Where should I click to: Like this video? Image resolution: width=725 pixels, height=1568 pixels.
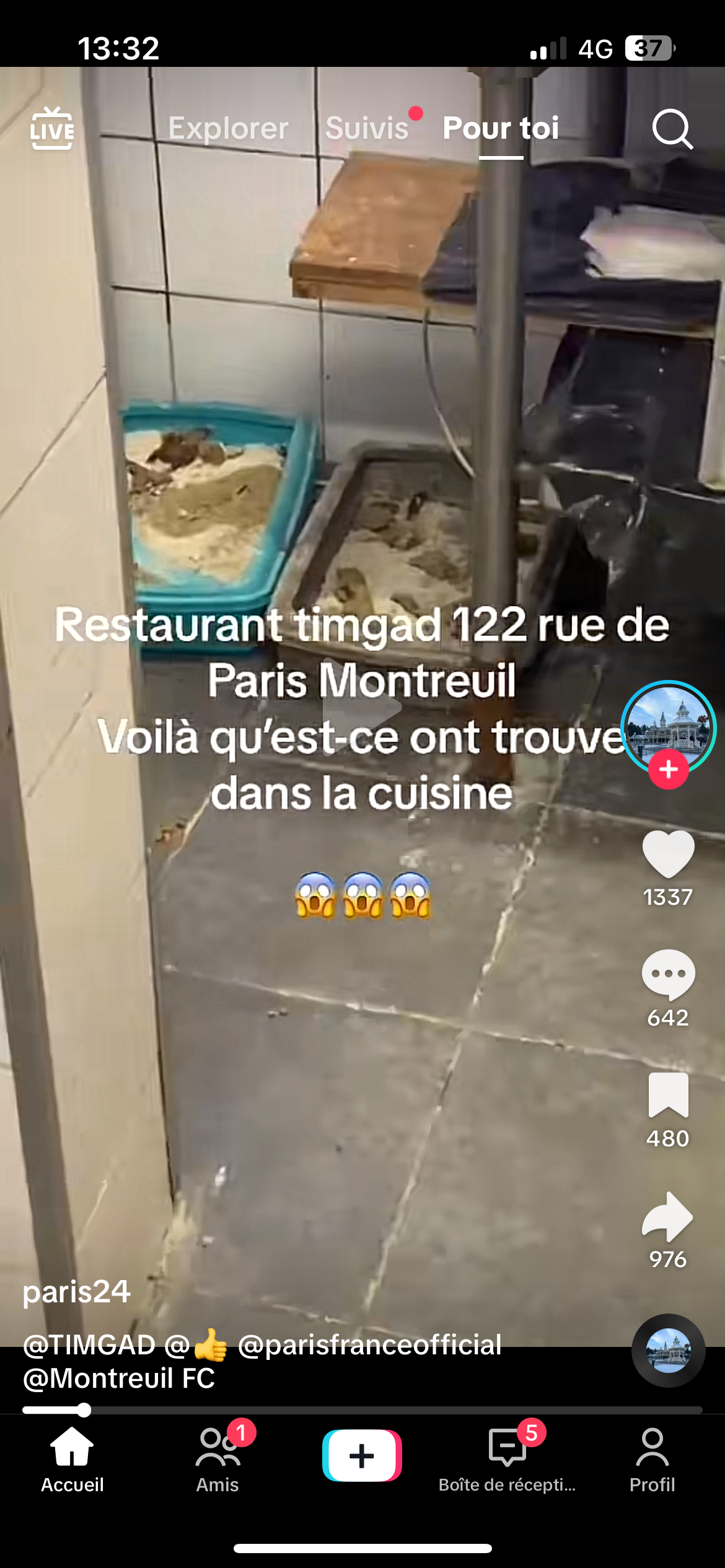click(x=668, y=855)
